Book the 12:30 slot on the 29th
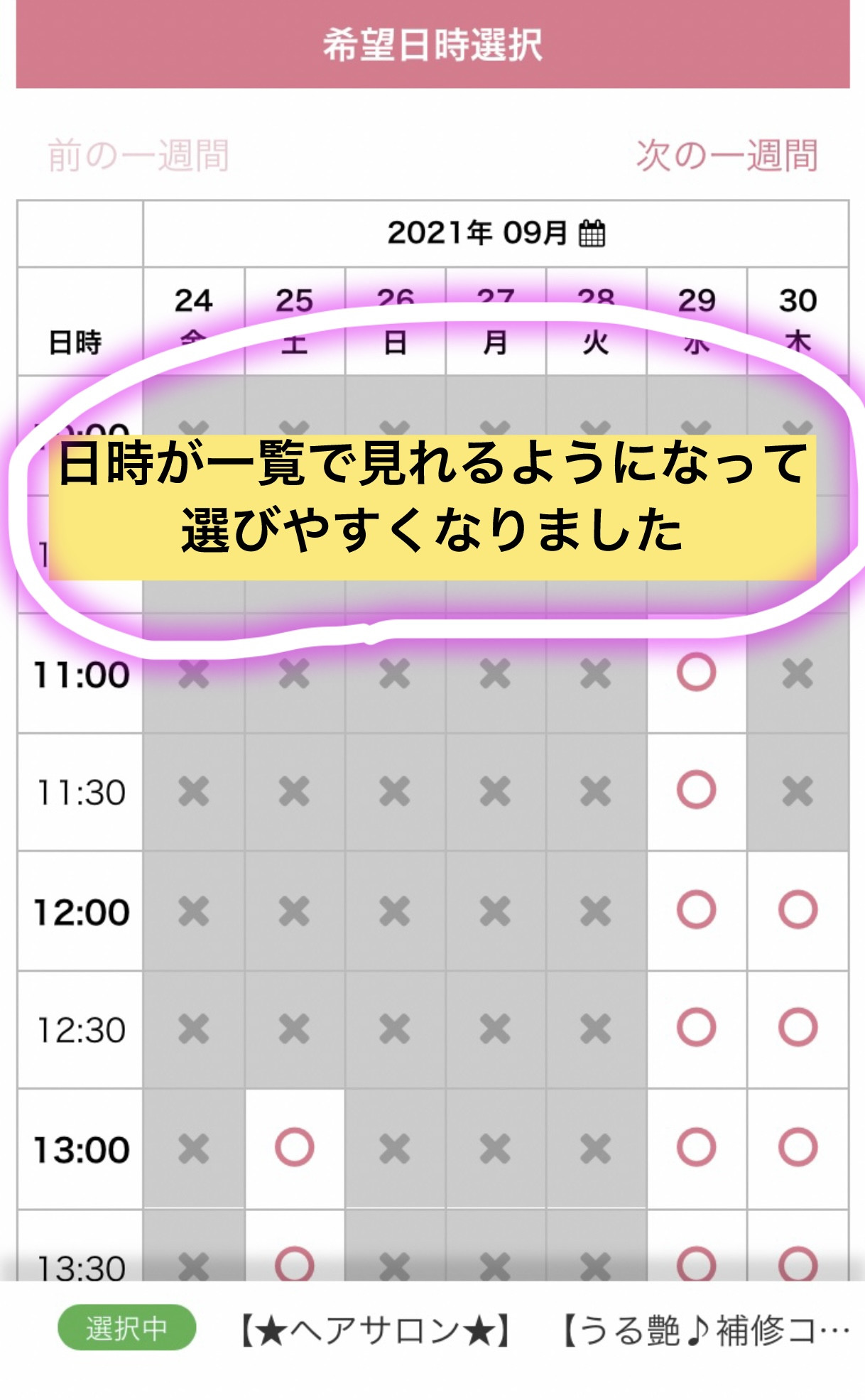 [696, 1028]
